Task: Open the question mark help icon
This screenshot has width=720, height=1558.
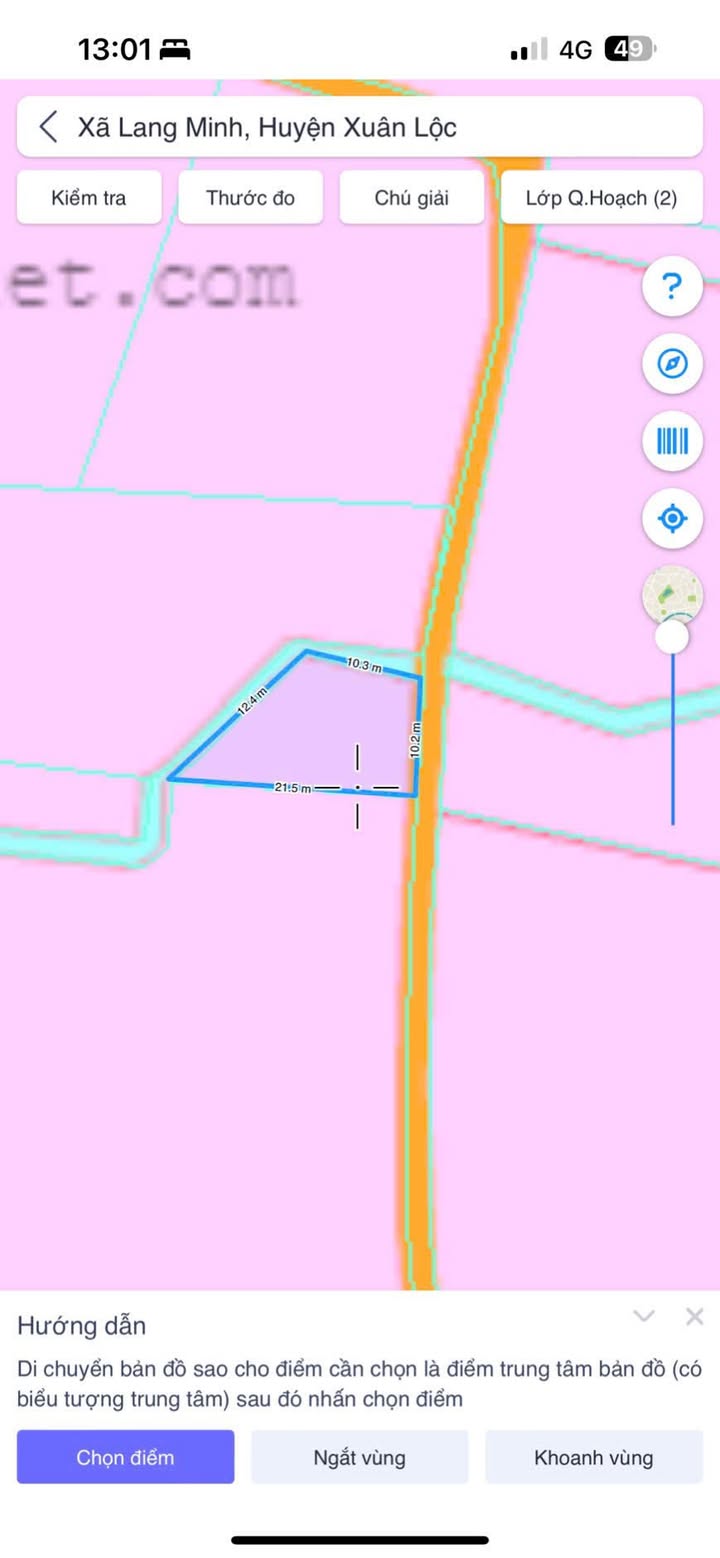Action: pos(672,287)
